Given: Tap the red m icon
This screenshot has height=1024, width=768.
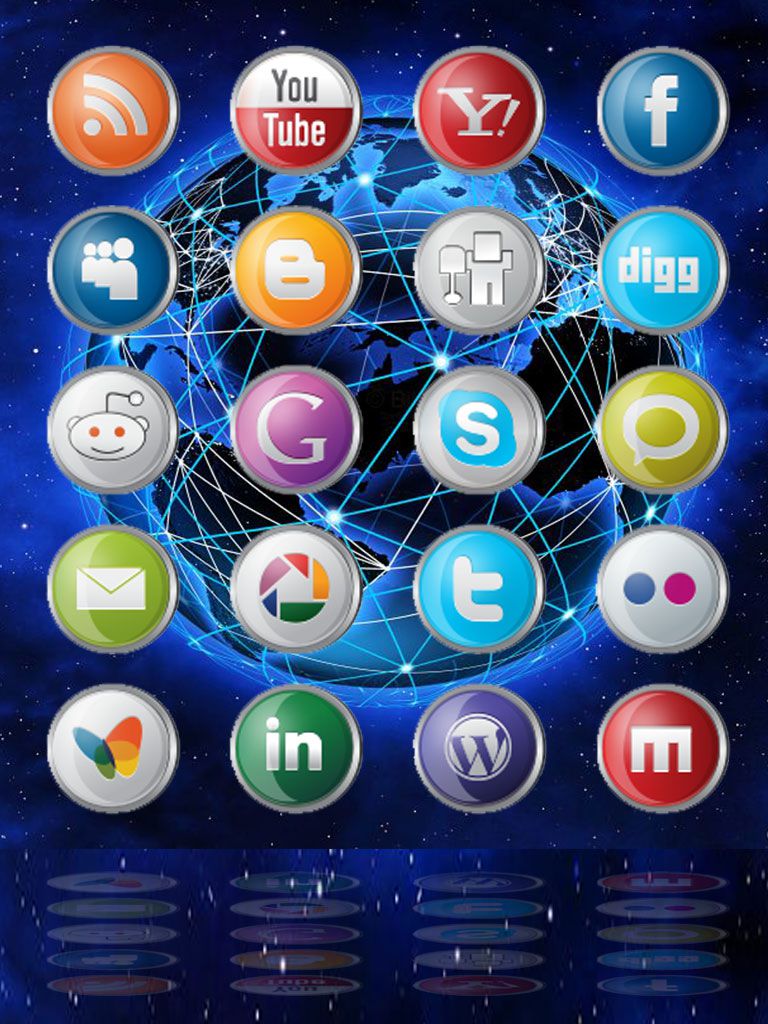Looking at the screenshot, I should [x=662, y=748].
